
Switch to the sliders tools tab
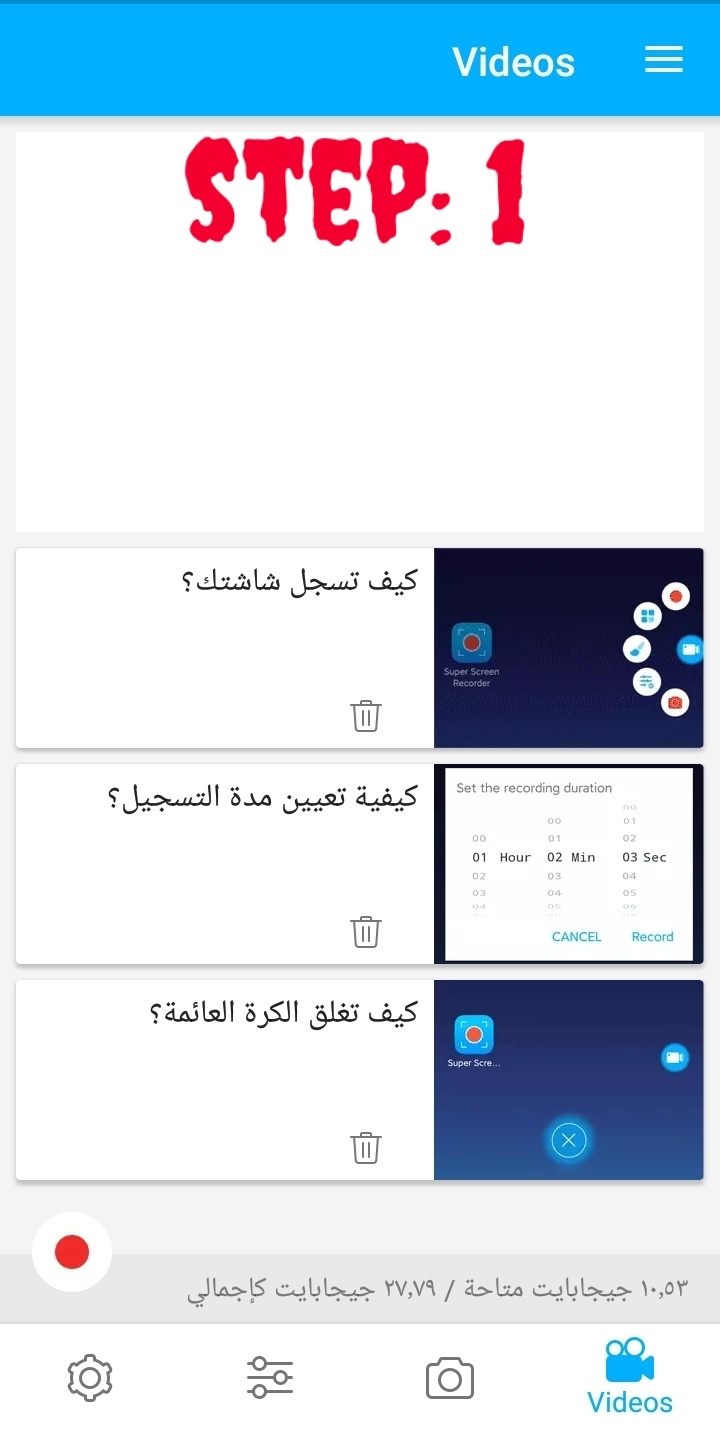pos(270,1379)
